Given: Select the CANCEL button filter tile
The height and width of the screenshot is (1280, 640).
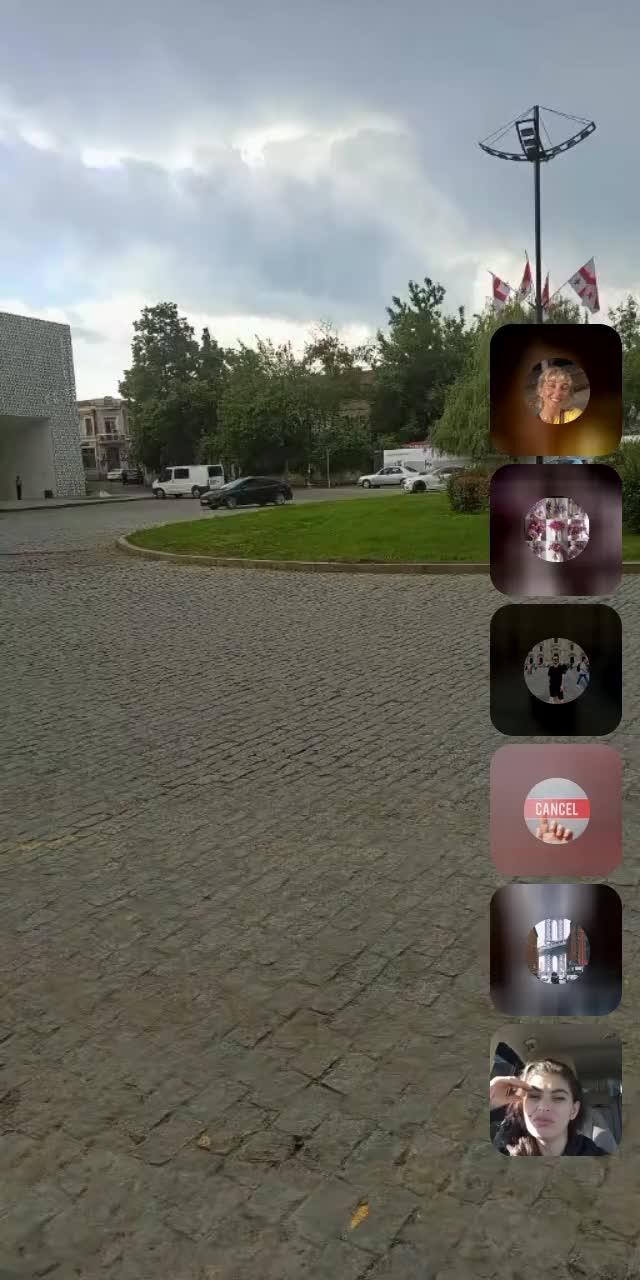Looking at the screenshot, I should (556, 810).
